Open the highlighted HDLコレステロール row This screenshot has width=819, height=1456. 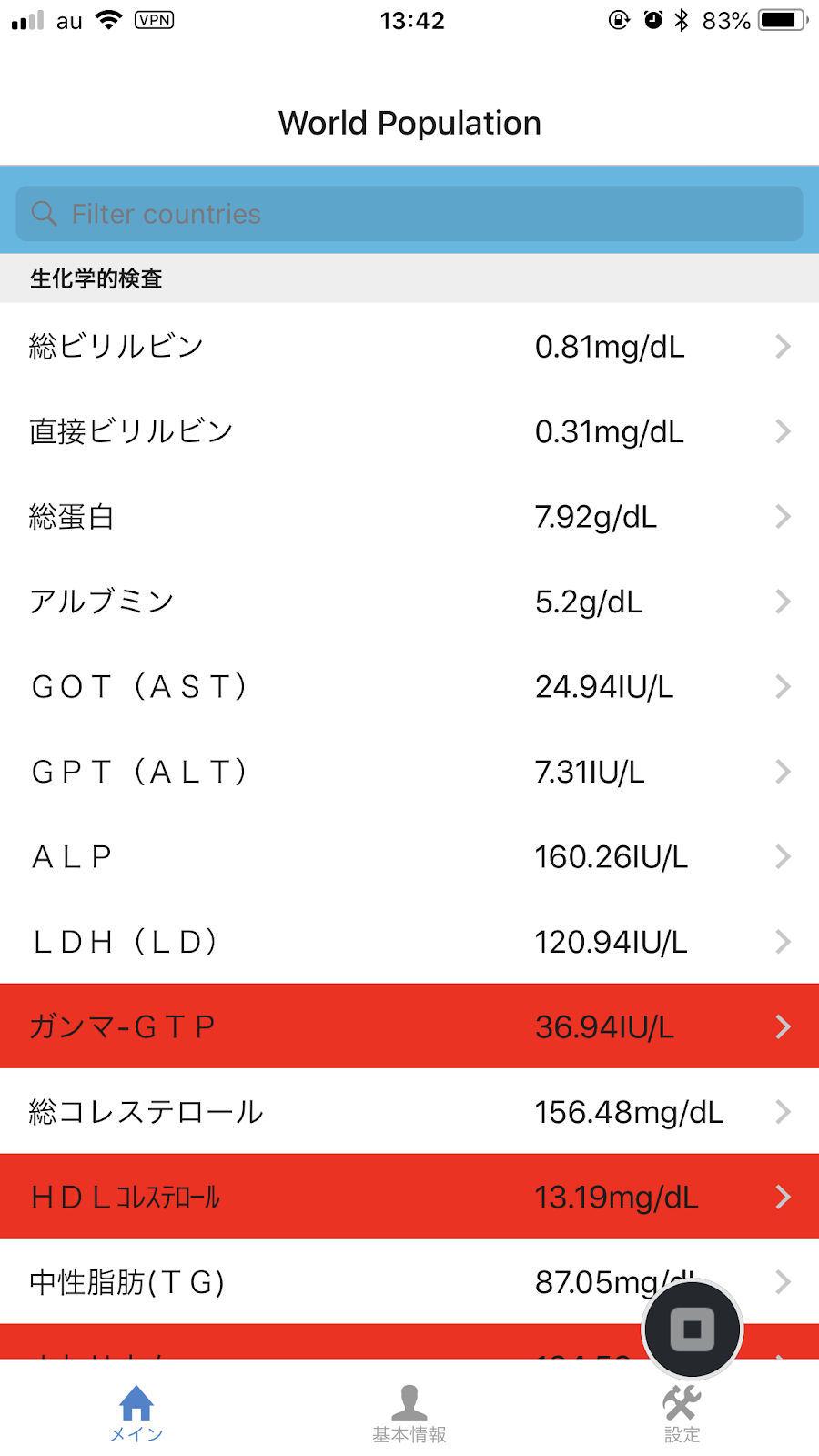(409, 1197)
